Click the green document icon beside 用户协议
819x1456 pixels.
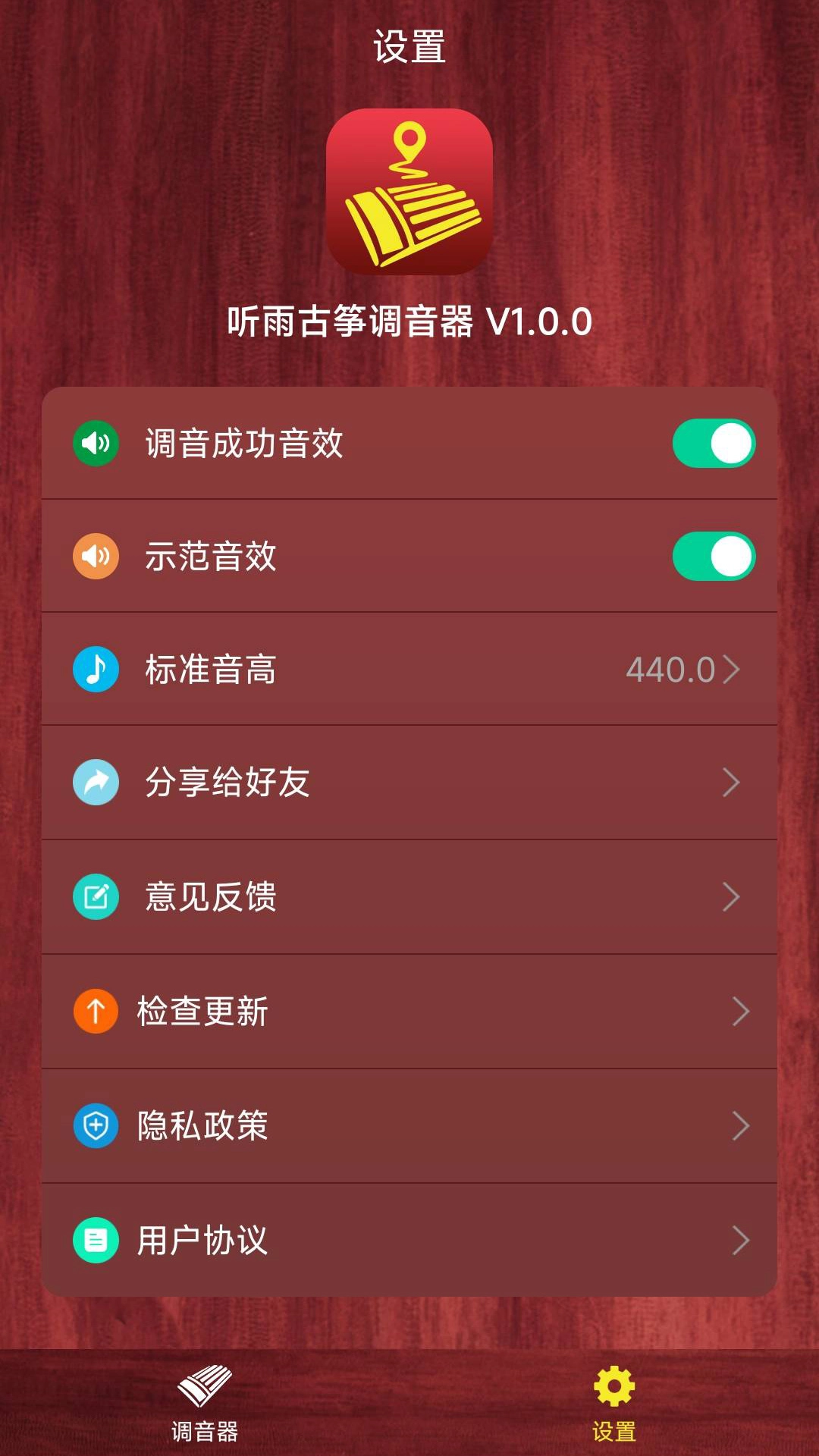pyautogui.click(x=95, y=1241)
